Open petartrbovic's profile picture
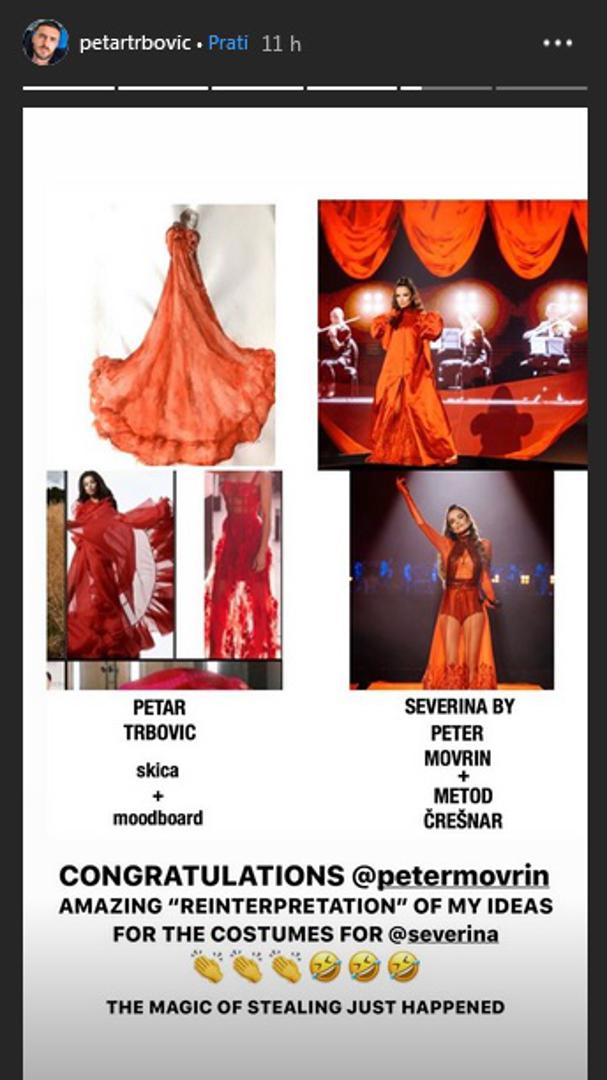Viewport: 607px width, 1080px height. click(45, 43)
